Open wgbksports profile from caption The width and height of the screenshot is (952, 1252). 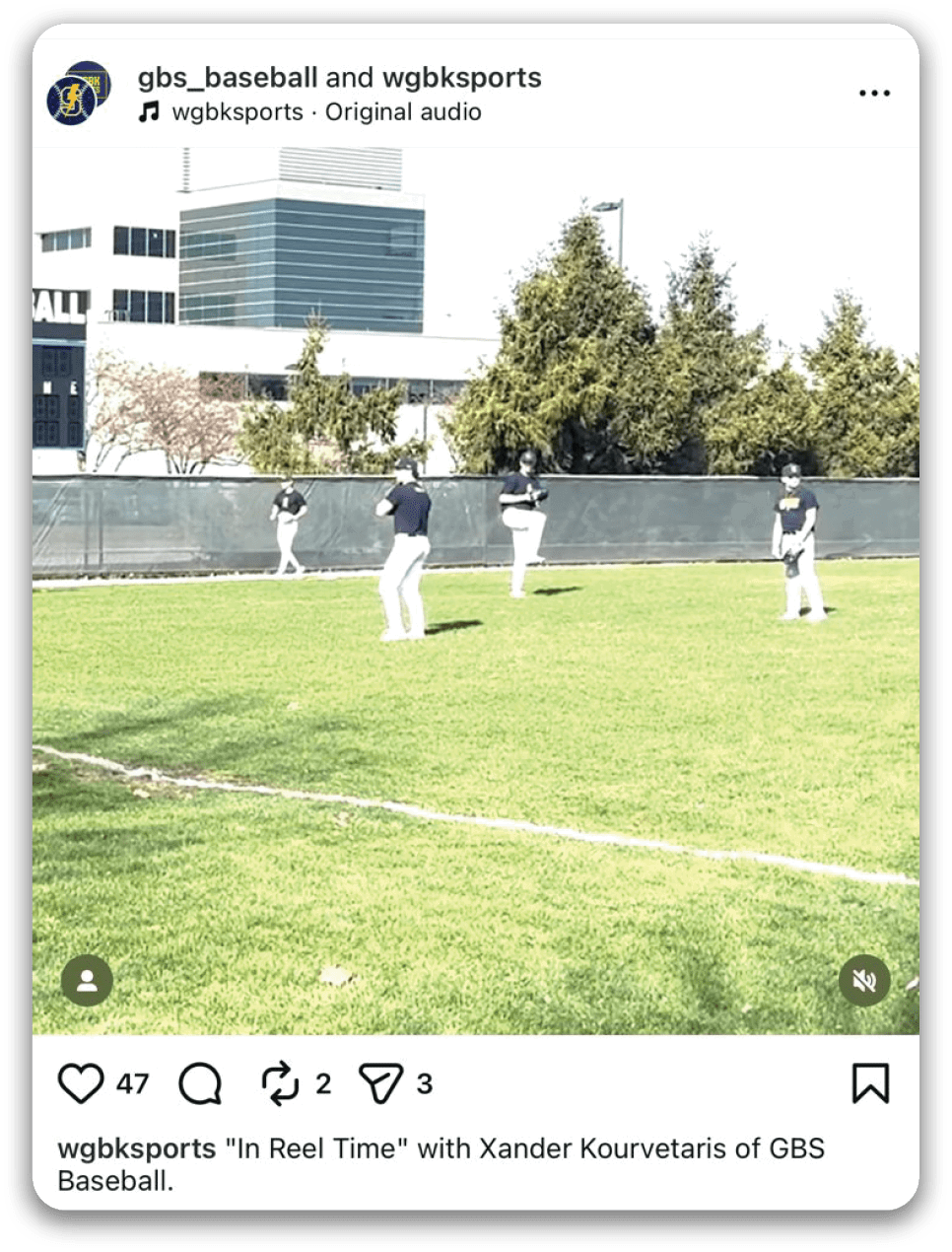tap(137, 1148)
